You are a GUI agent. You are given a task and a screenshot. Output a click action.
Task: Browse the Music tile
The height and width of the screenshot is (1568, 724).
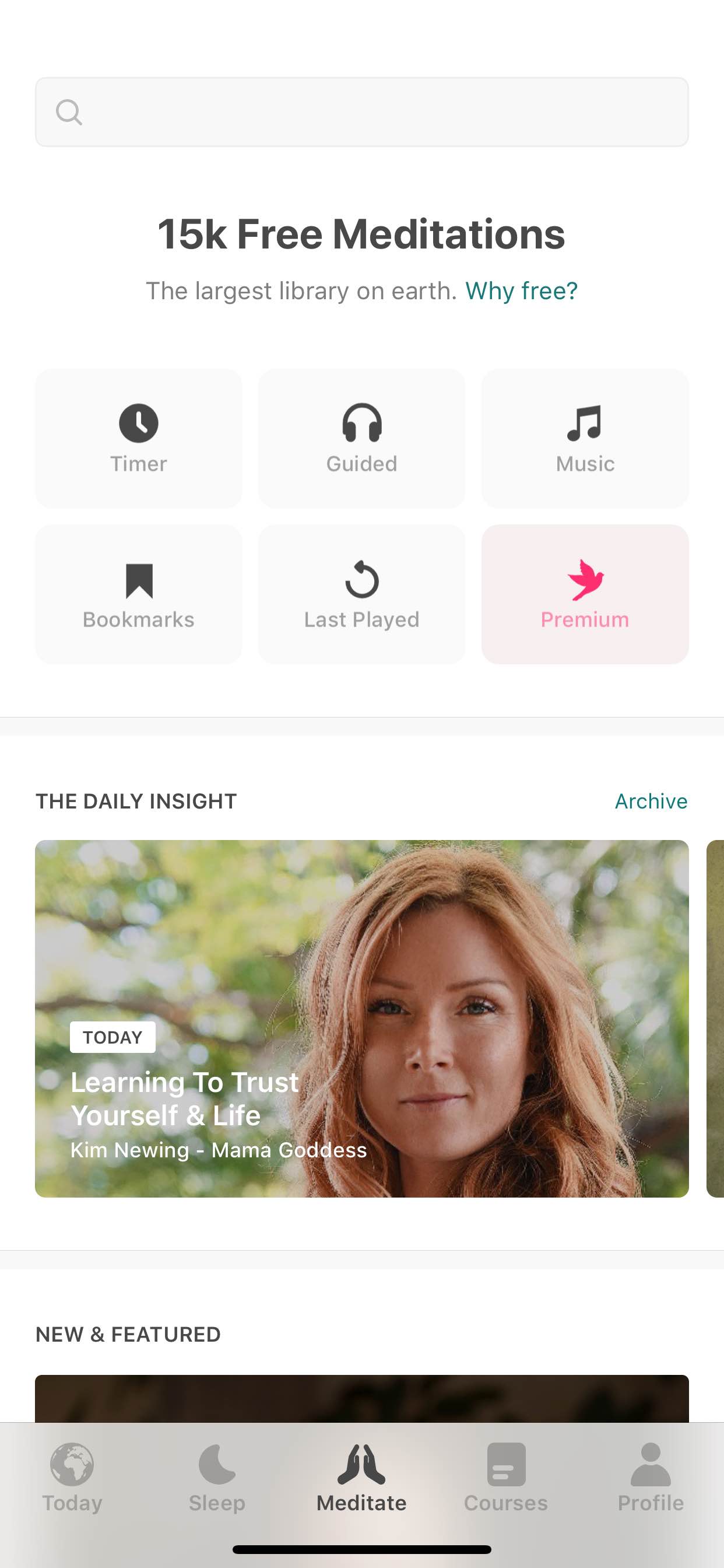coord(585,438)
